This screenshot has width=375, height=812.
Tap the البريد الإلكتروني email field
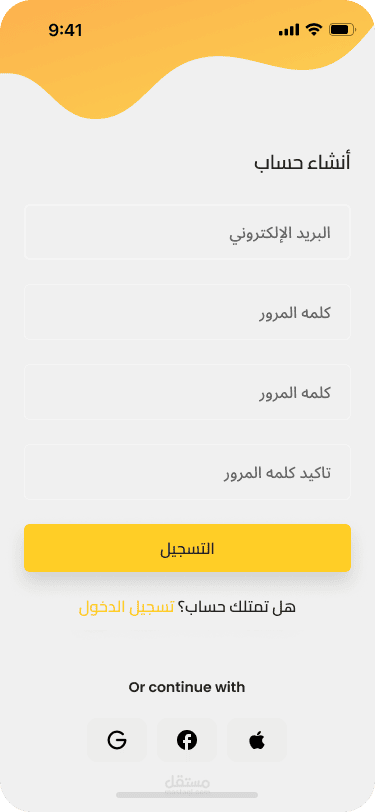pos(187,232)
